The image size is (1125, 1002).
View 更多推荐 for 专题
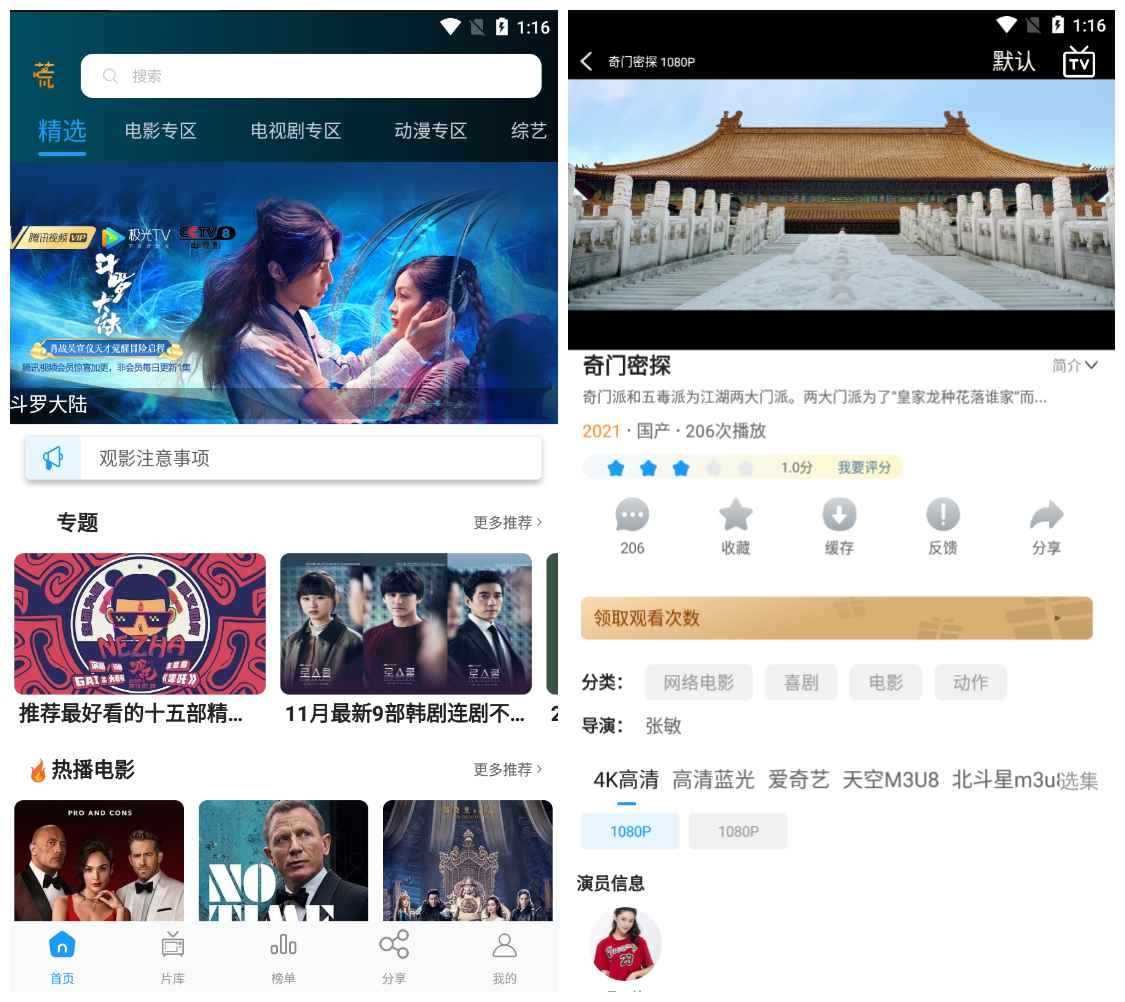(507, 522)
